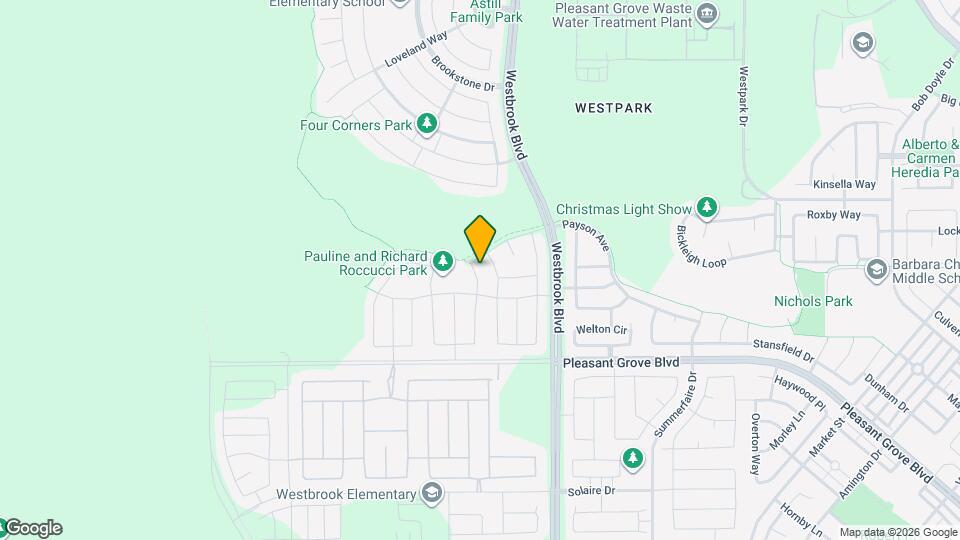Image resolution: width=960 pixels, height=540 pixels.
Task: Select Pleasant Grove Waste Water Treatment Plant pin
Action: pyautogui.click(x=707, y=13)
